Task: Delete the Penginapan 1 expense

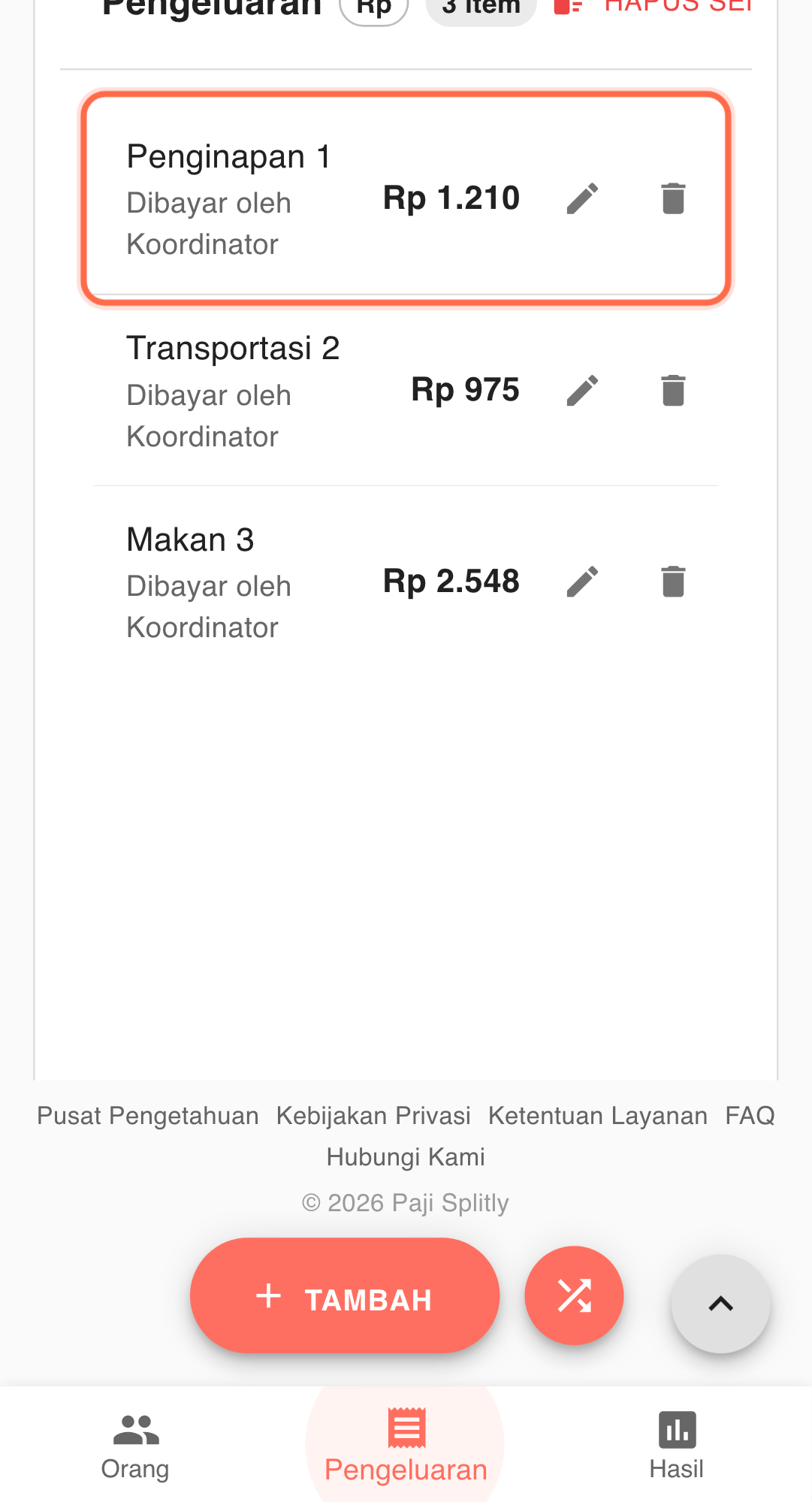Action: coord(672,198)
